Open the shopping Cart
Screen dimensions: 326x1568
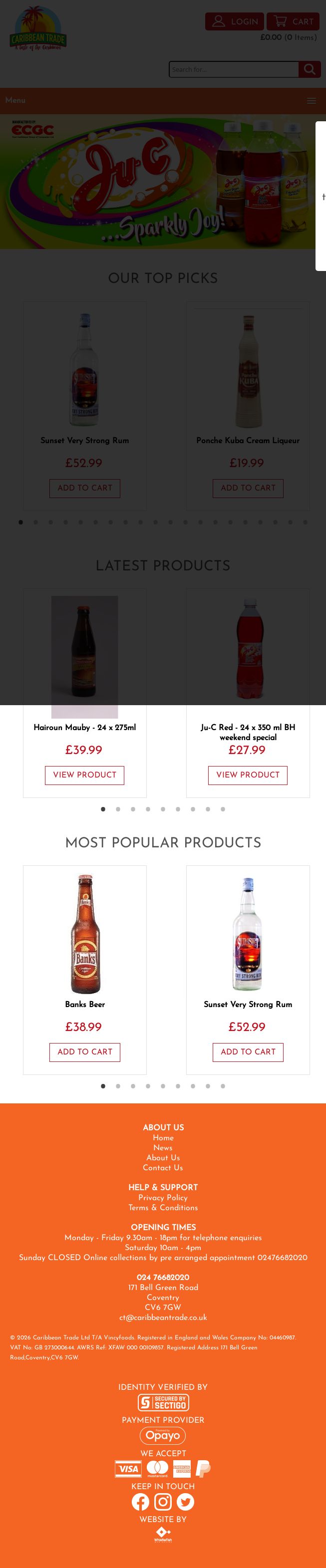point(294,21)
